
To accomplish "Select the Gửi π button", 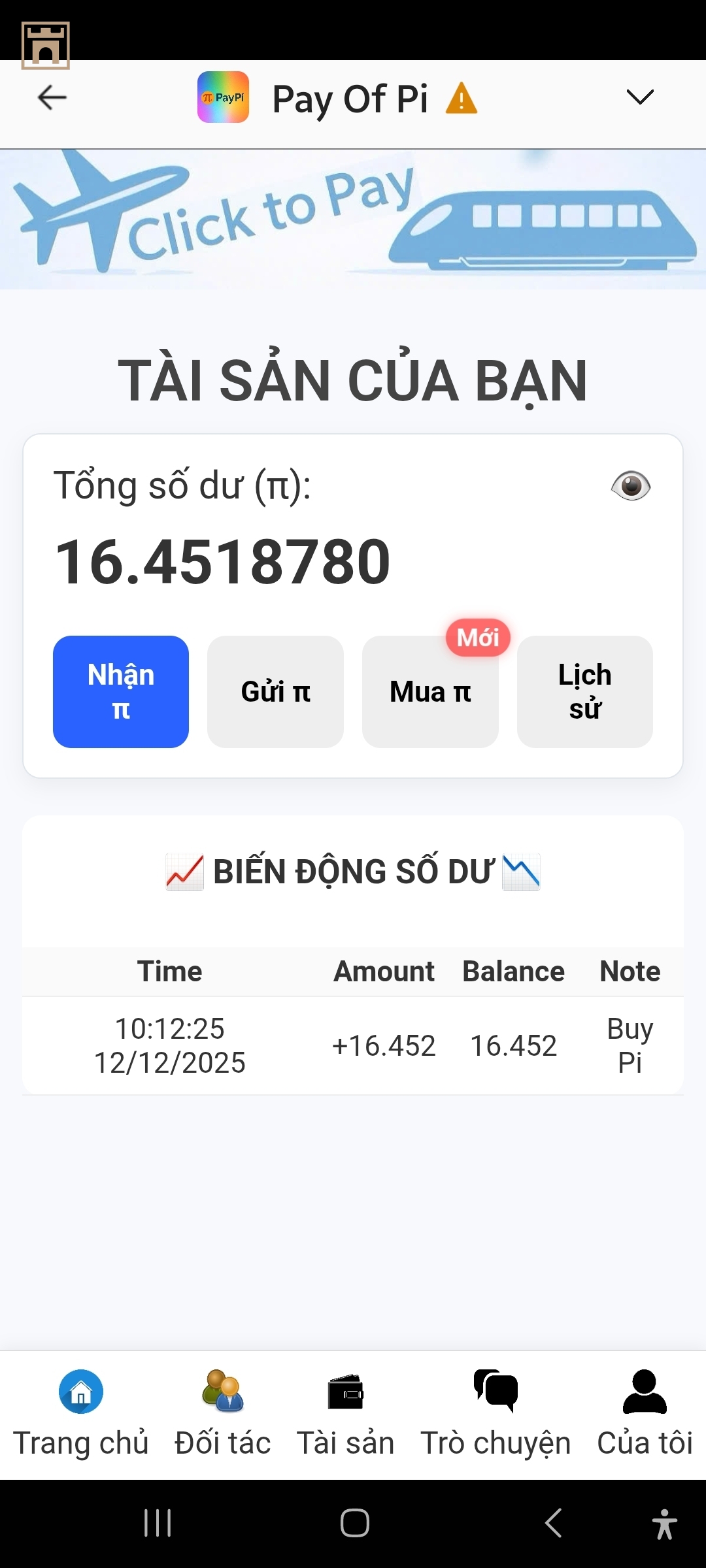I will point(275,692).
